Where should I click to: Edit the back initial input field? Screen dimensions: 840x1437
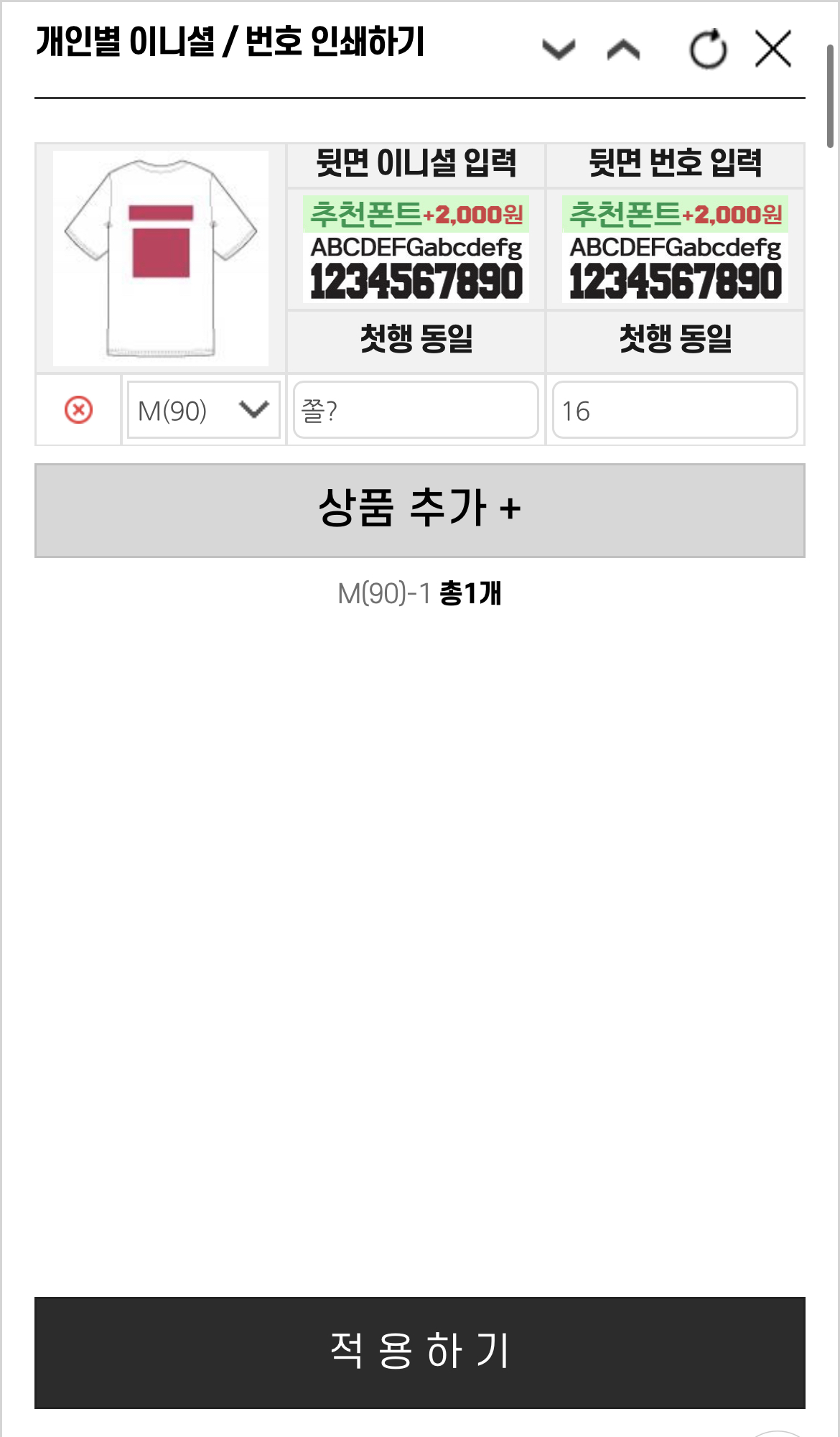(416, 410)
